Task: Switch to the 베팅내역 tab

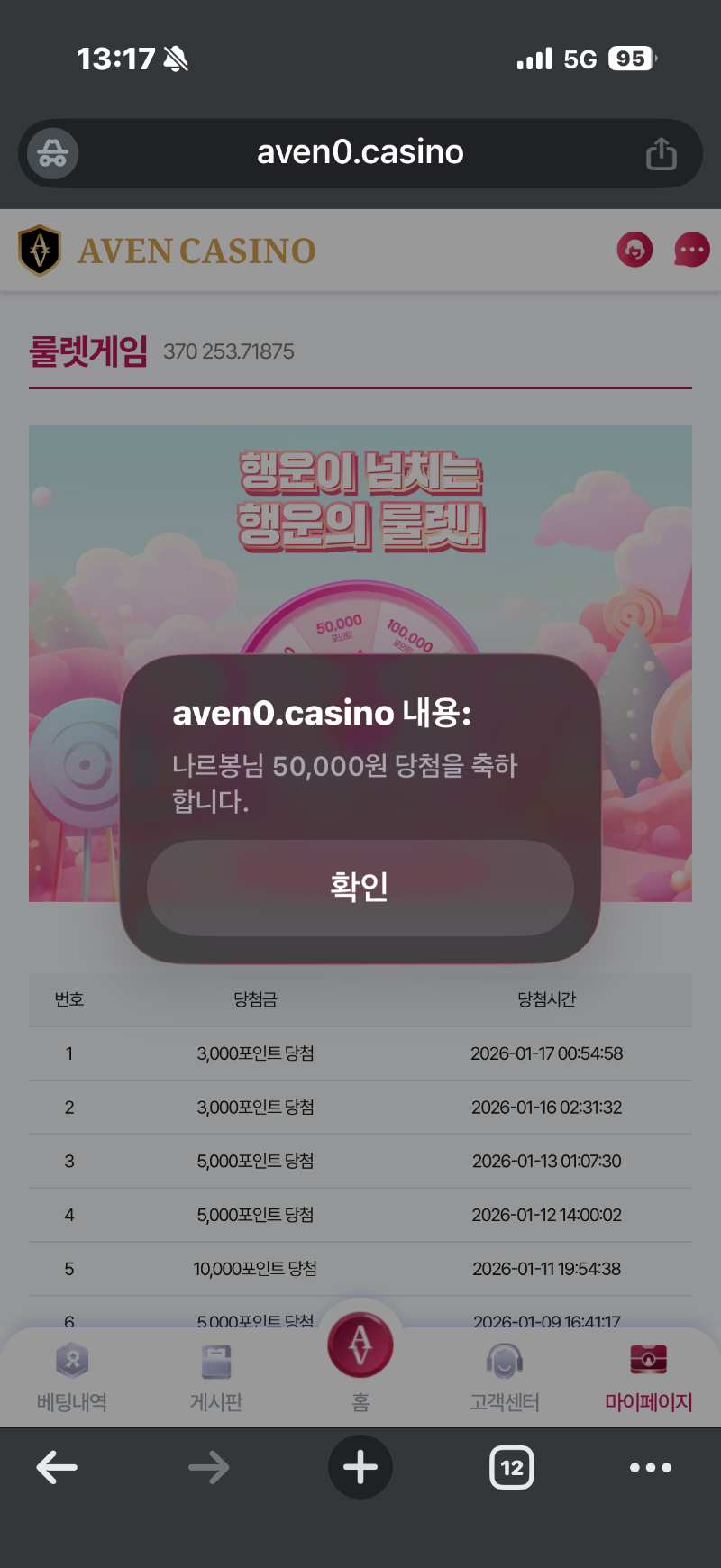Action: tap(72, 1377)
